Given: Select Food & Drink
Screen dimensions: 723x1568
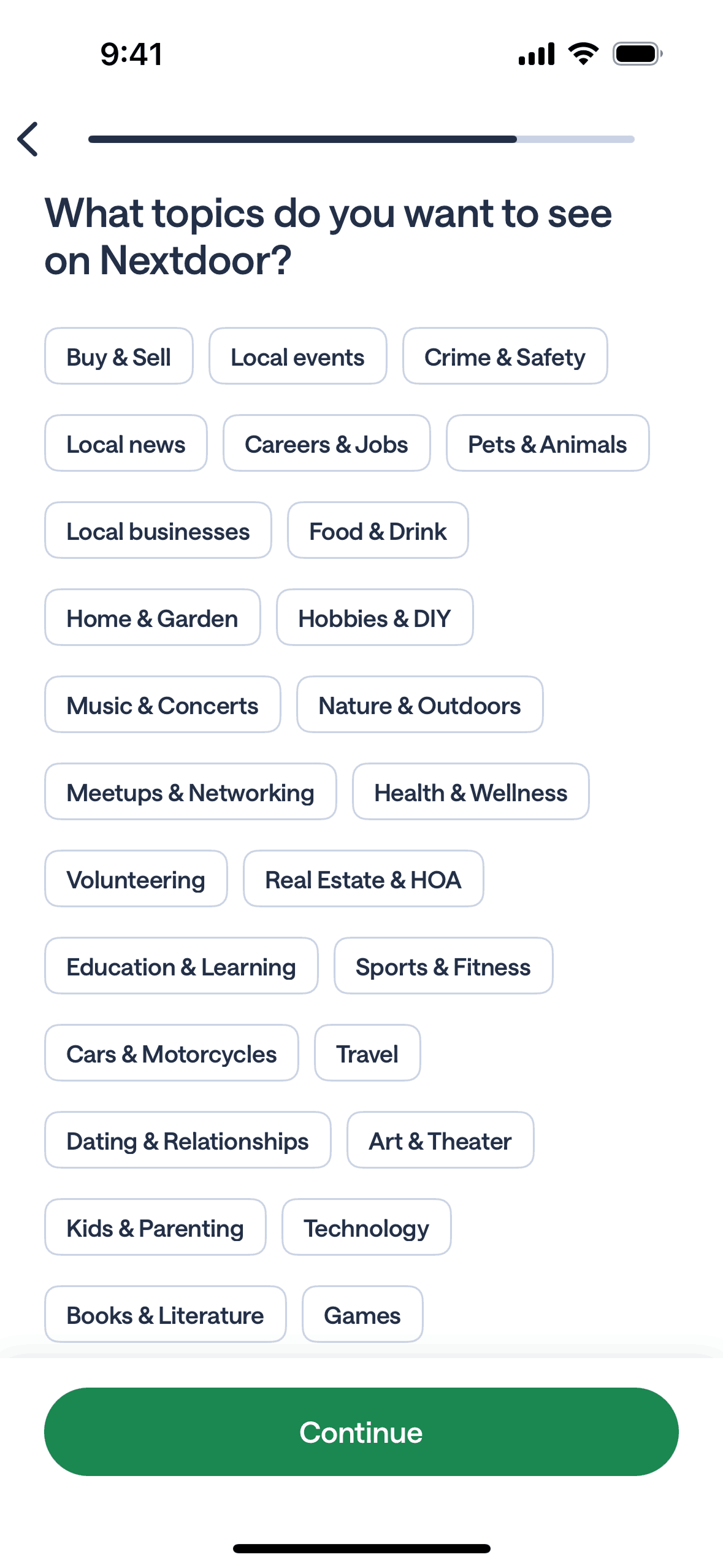Looking at the screenshot, I should 377,531.
